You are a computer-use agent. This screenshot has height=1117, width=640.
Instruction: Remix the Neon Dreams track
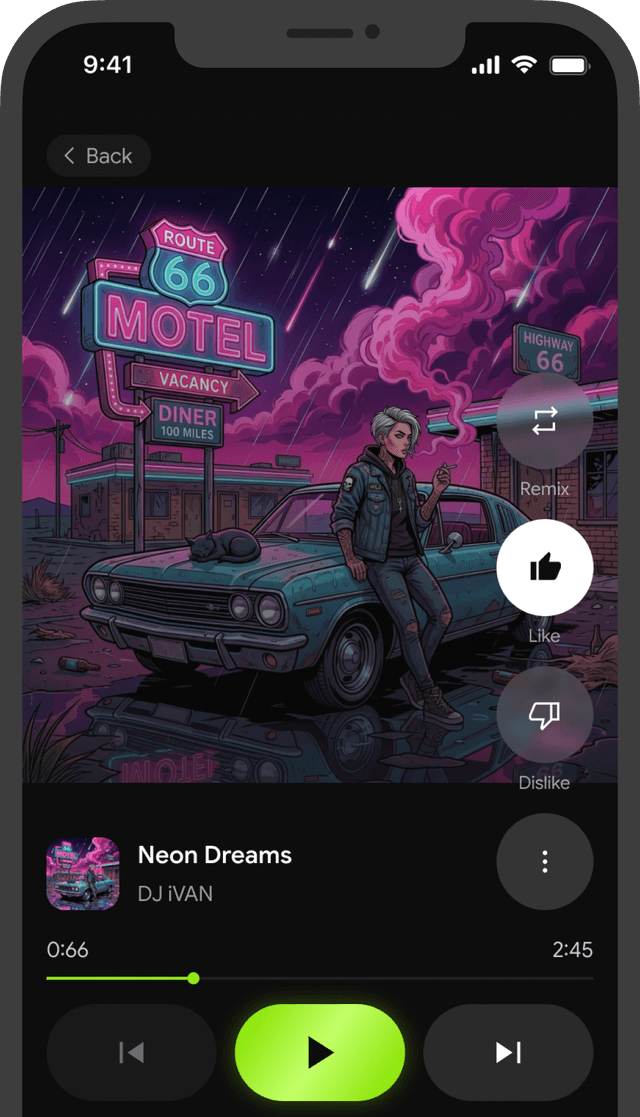click(x=545, y=422)
